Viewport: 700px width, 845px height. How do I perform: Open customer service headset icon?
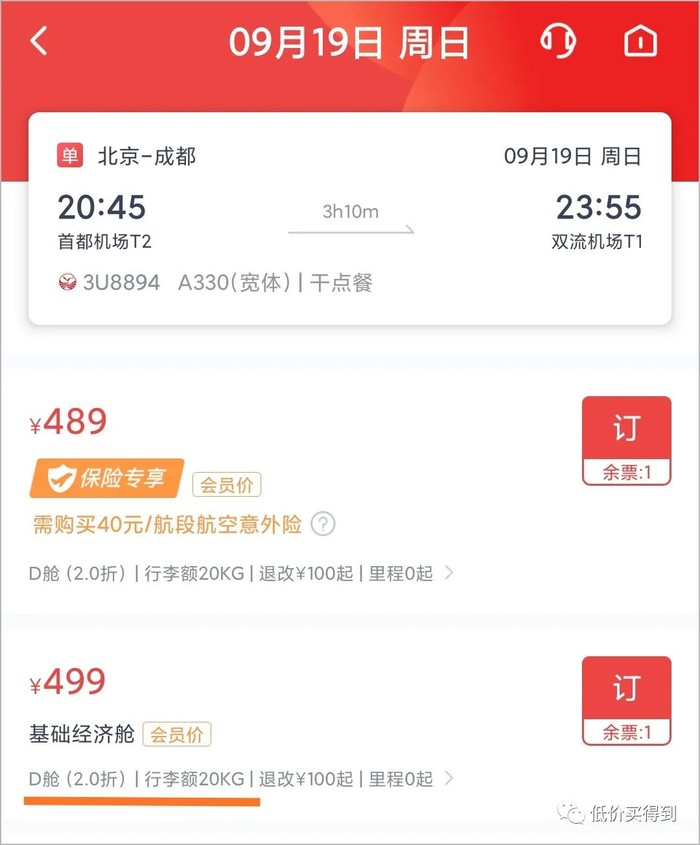[558, 41]
